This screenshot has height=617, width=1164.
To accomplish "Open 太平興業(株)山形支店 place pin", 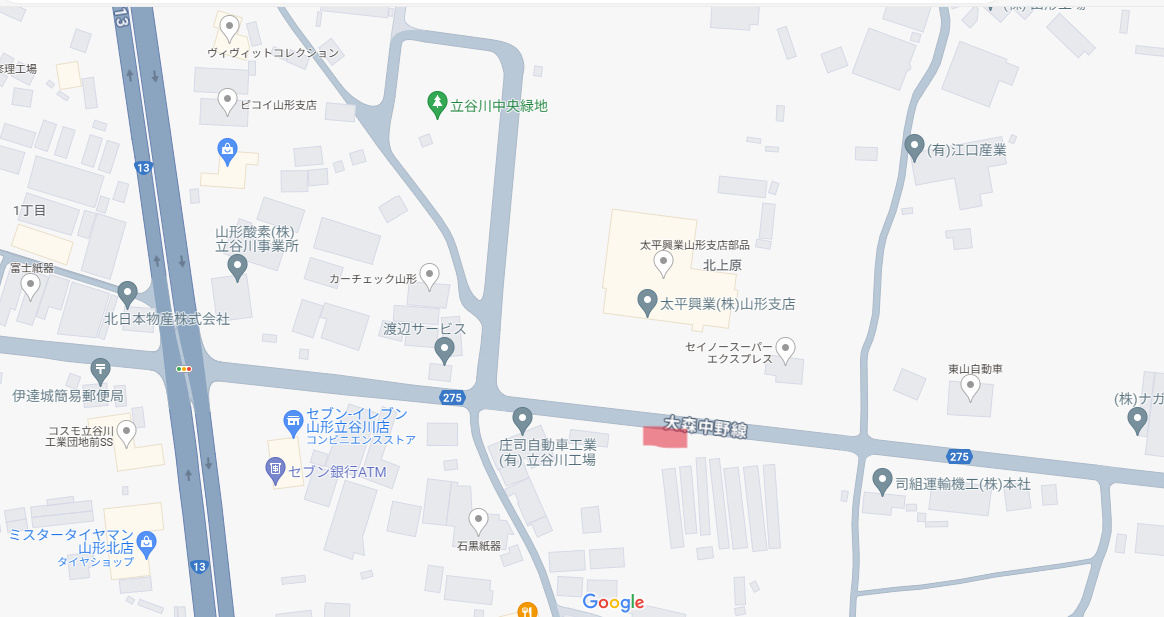I will (647, 301).
